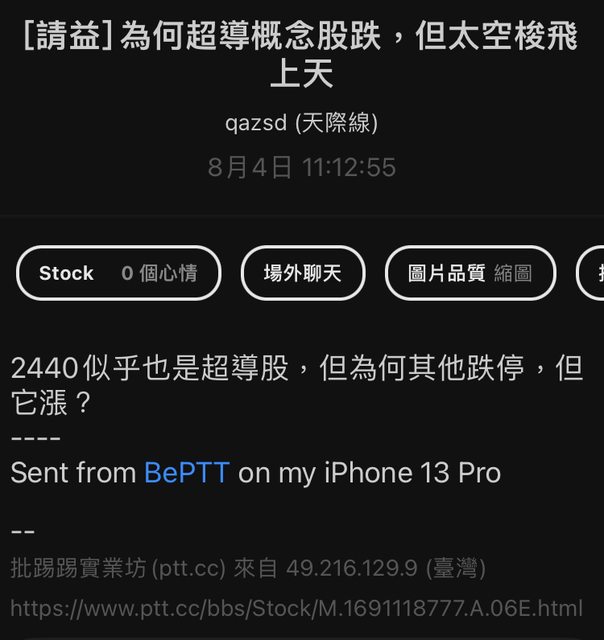
Task: Open the ptt.cc article URL
Action: click(x=296, y=607)
